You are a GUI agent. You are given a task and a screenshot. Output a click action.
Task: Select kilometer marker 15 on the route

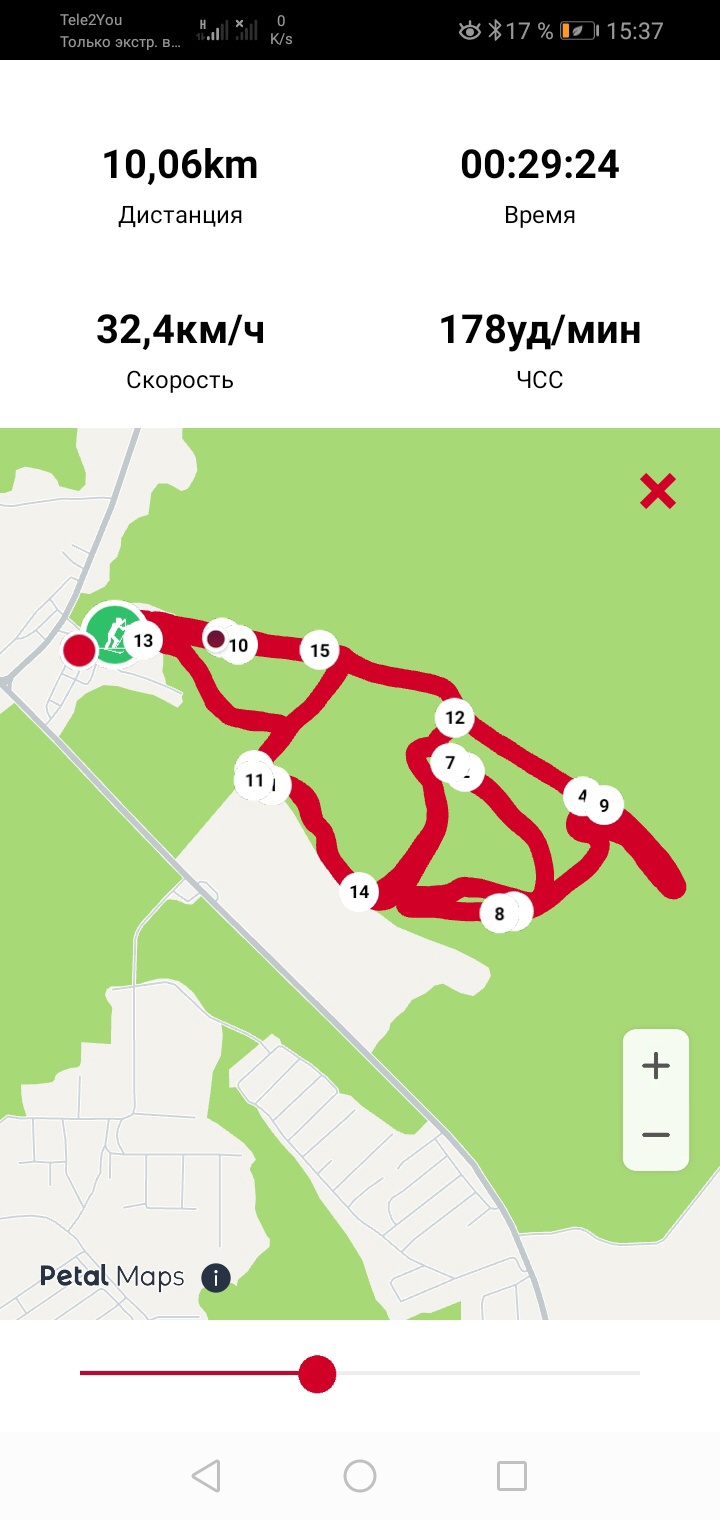point(319,651)
